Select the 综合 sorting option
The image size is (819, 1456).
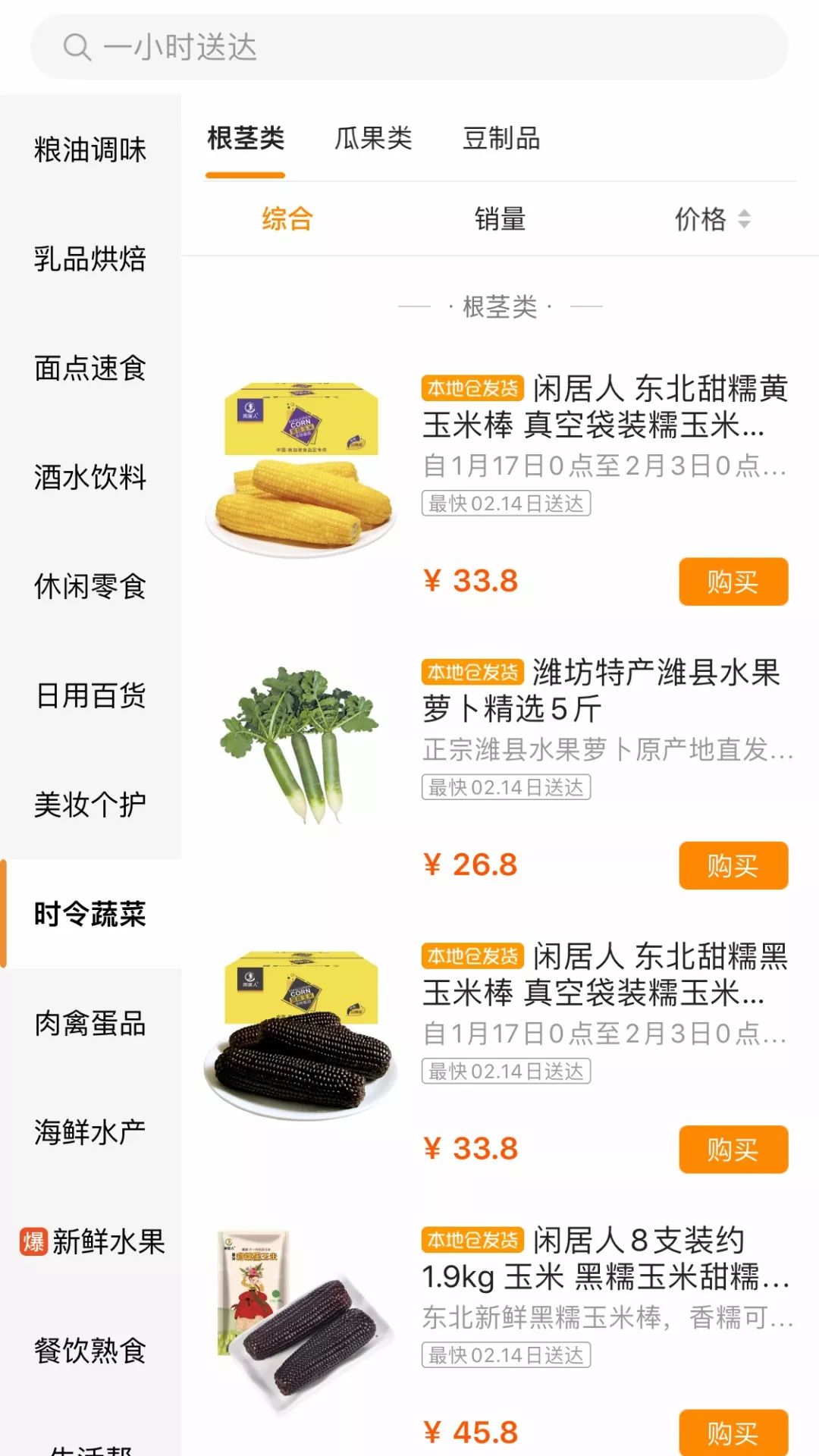point(287,220)
